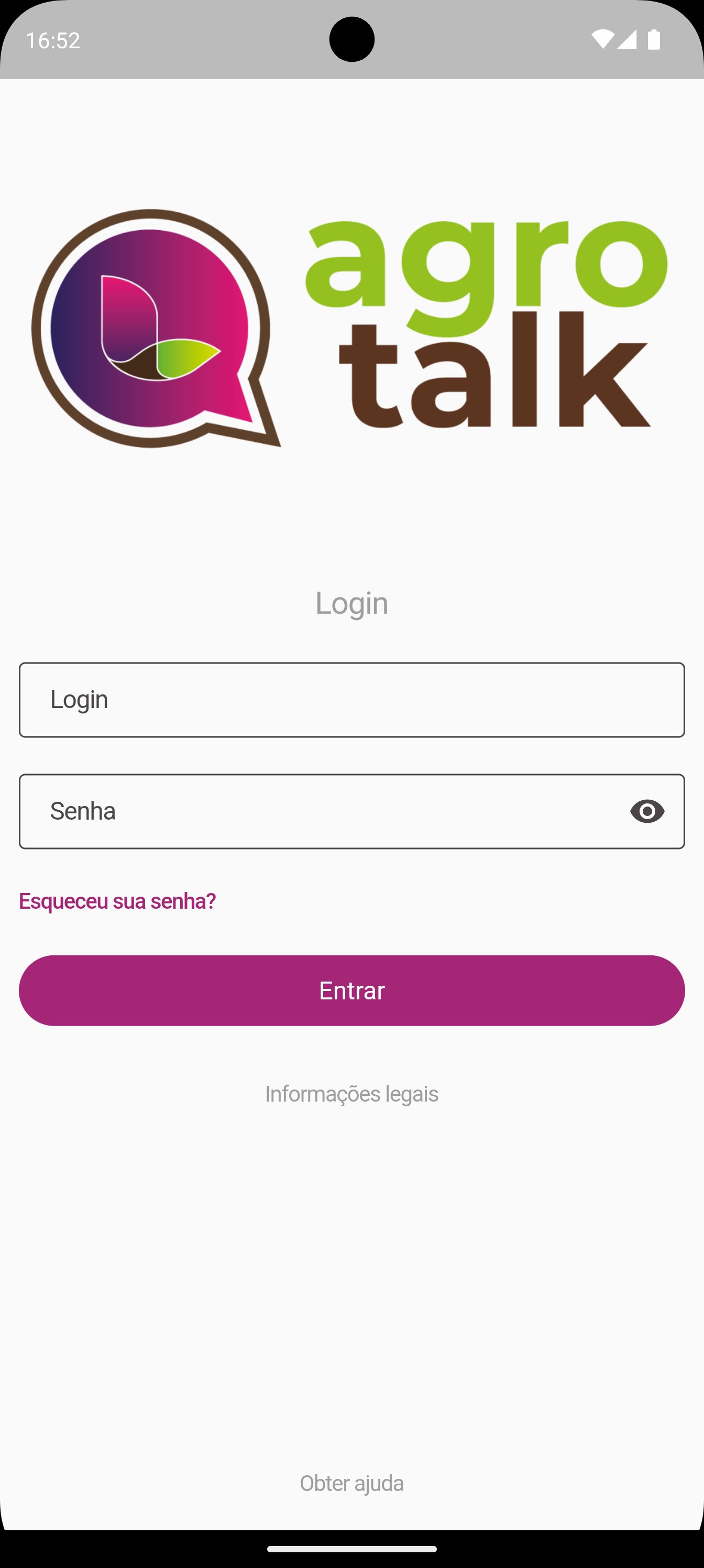Open the Esqueceu sua senha? link

coord(117,900)
